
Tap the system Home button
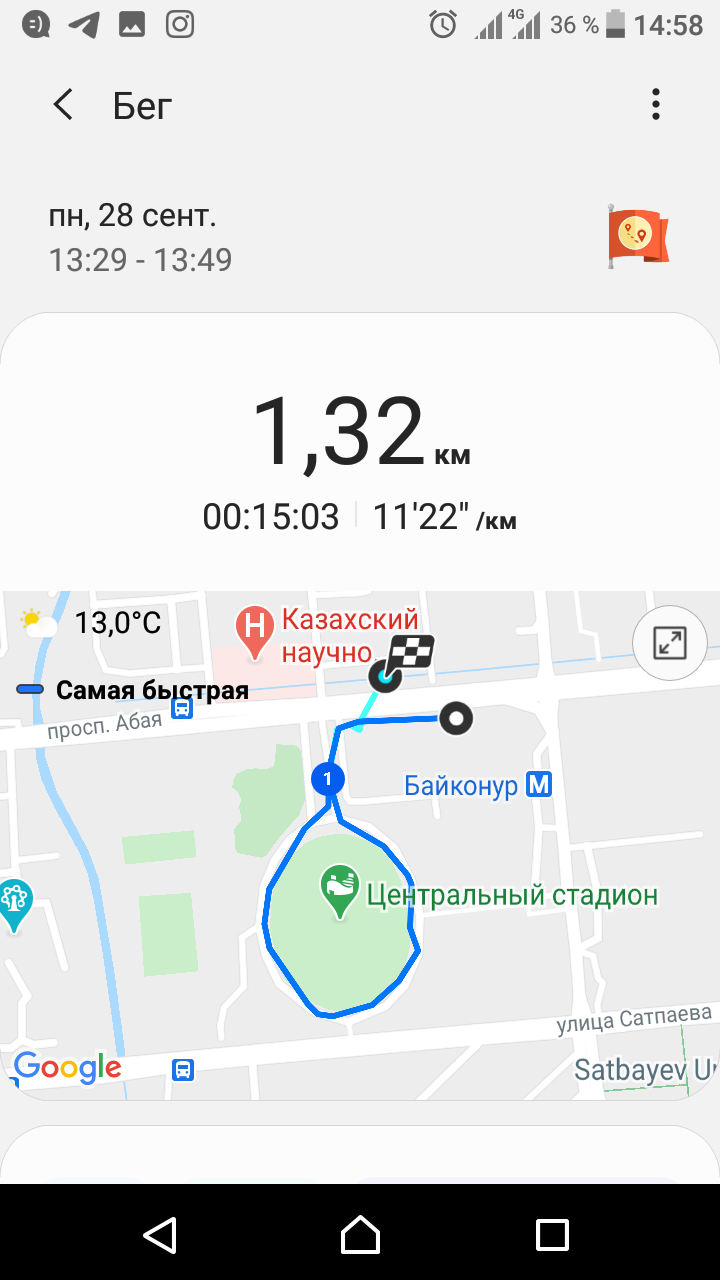360,1234
